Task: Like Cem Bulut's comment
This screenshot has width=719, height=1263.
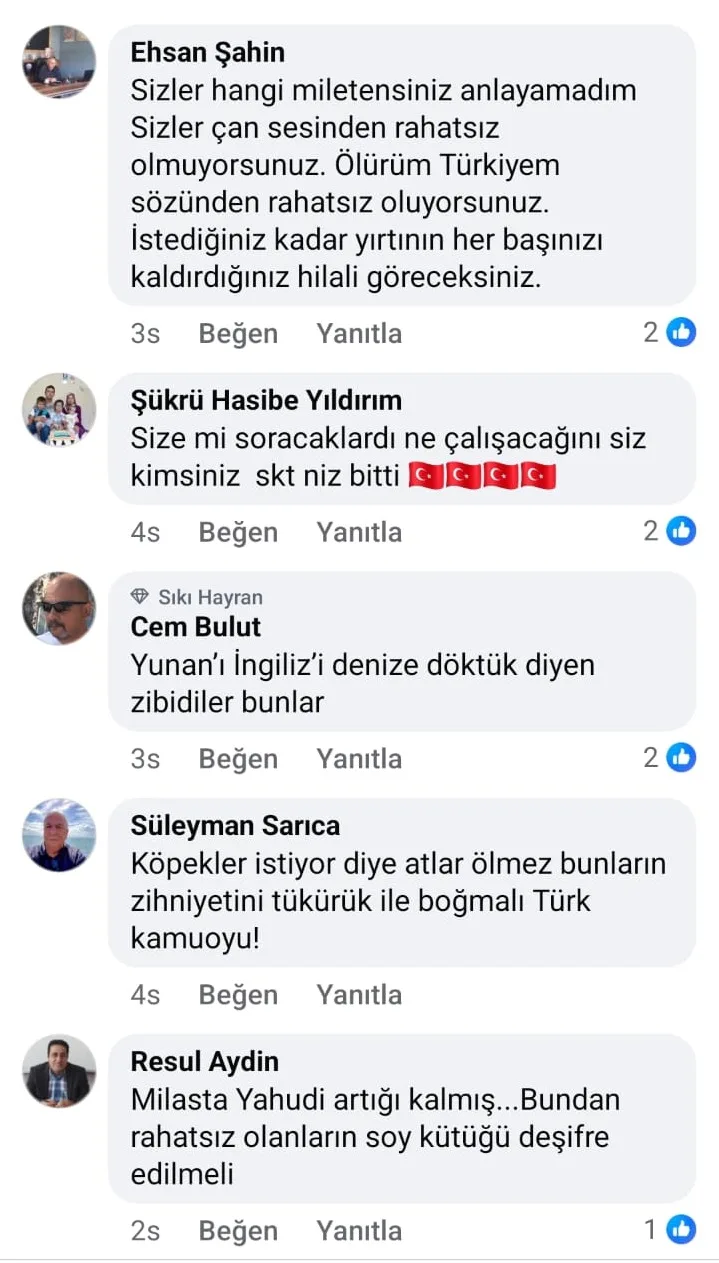Action: click(237, 759)
